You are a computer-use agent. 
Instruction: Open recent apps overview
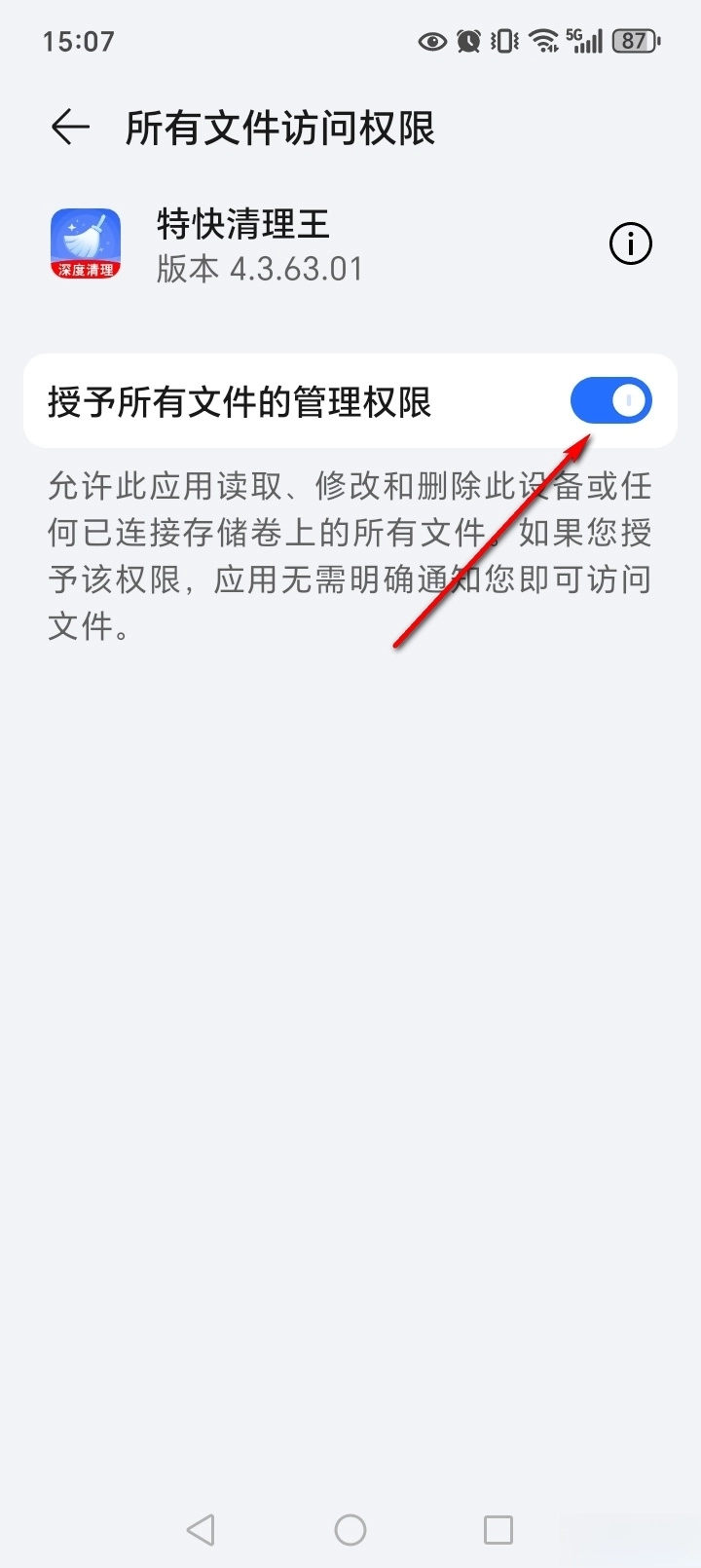click(498, 1529)
